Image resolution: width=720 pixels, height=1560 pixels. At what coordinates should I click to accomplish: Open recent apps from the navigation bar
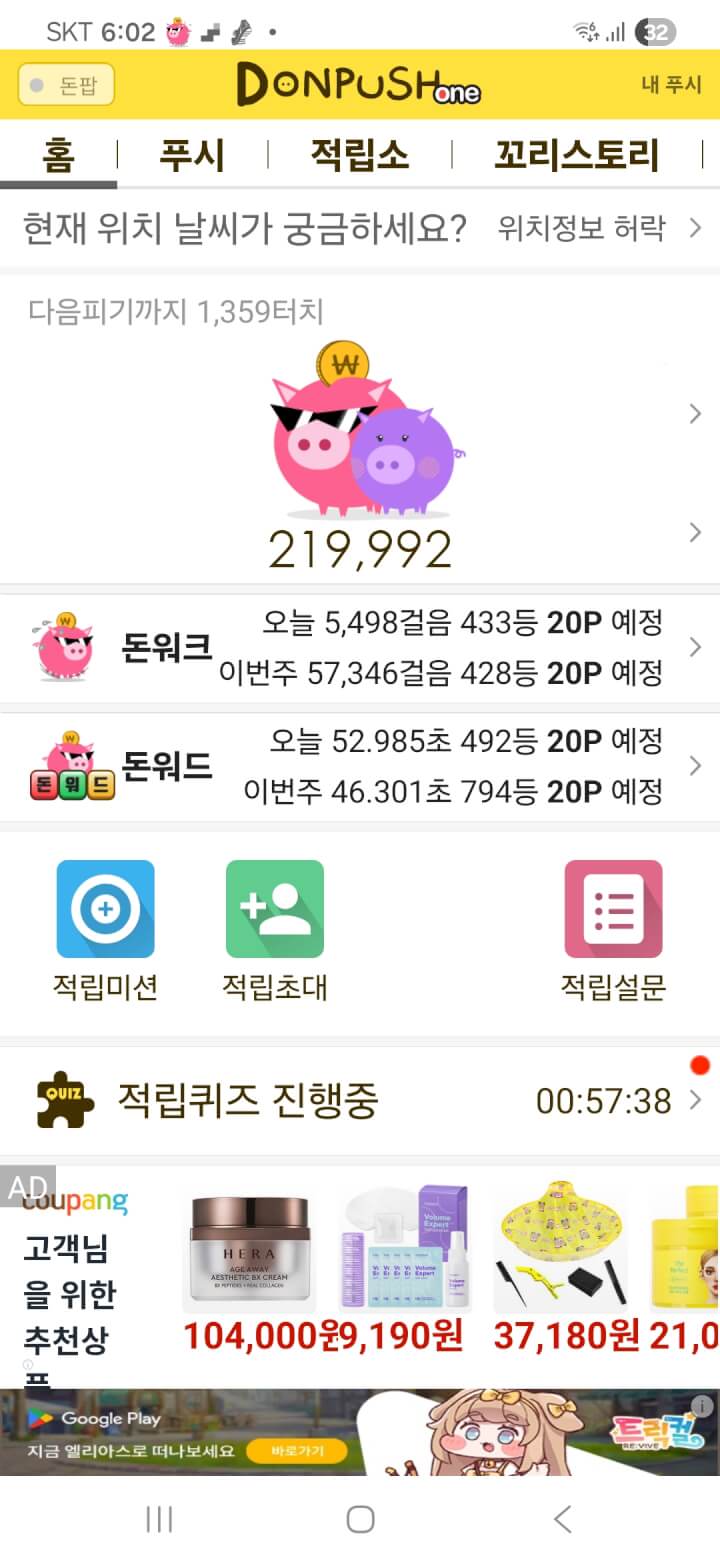(x=159, y=1520)
